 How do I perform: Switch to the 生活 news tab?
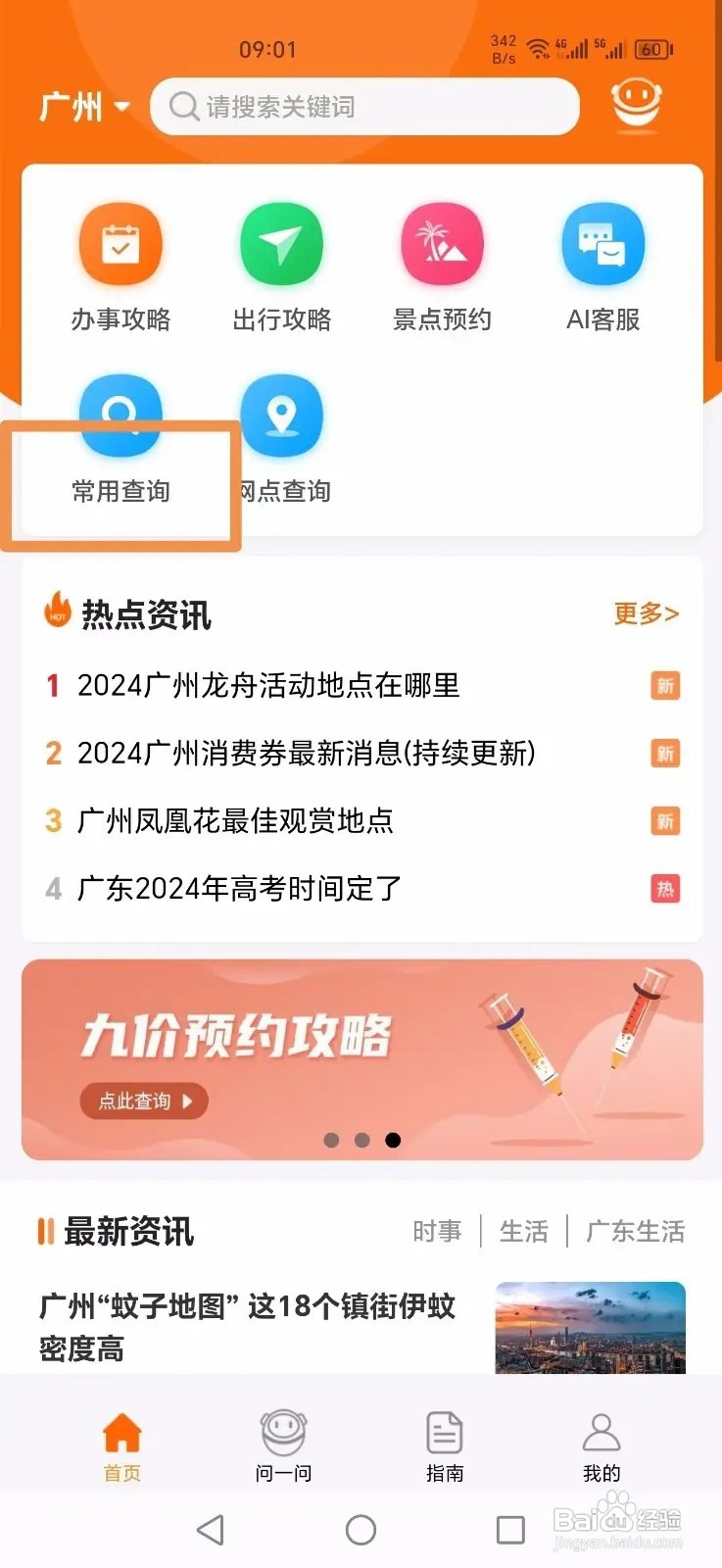[524, 1231]
